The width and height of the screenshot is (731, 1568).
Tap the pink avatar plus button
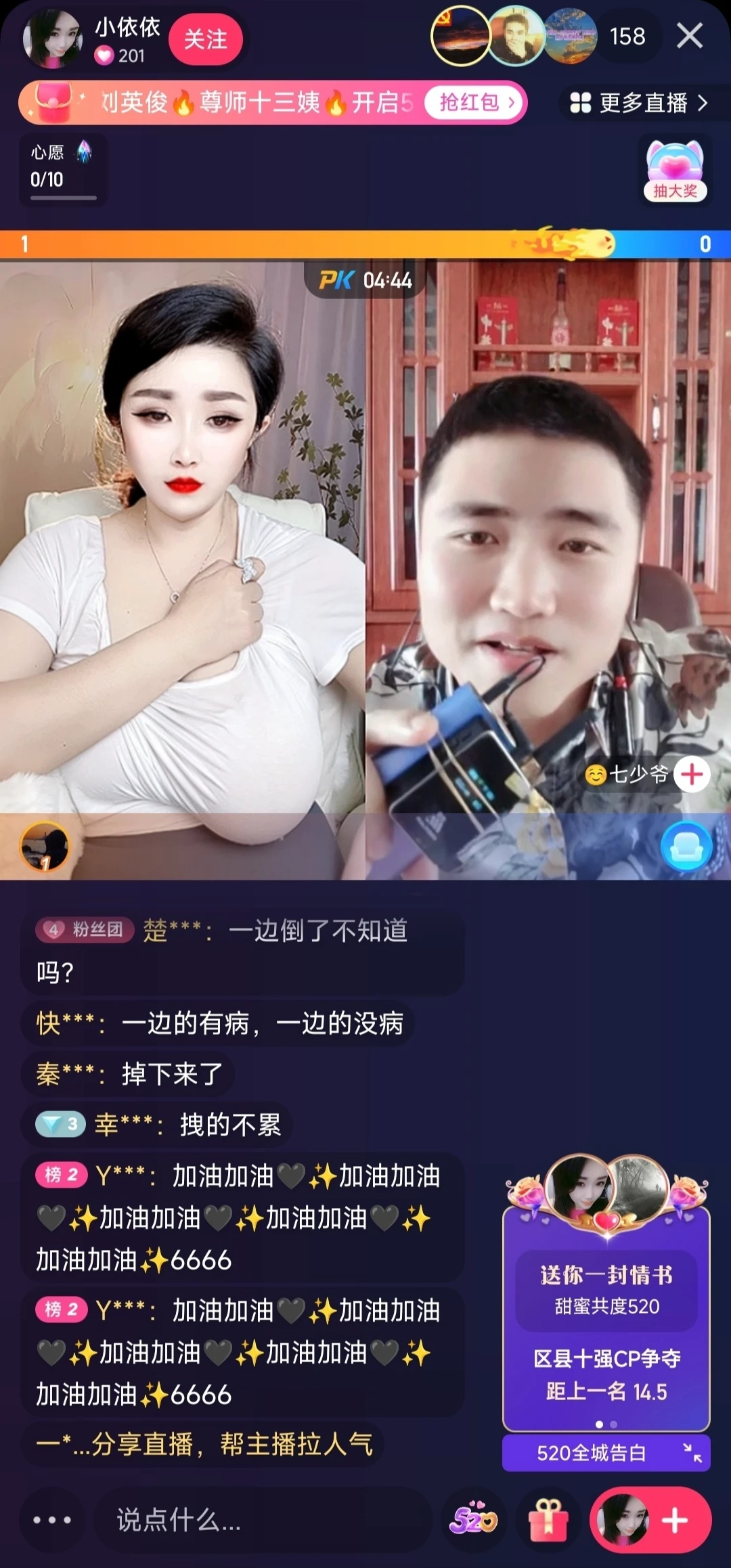650,1519
